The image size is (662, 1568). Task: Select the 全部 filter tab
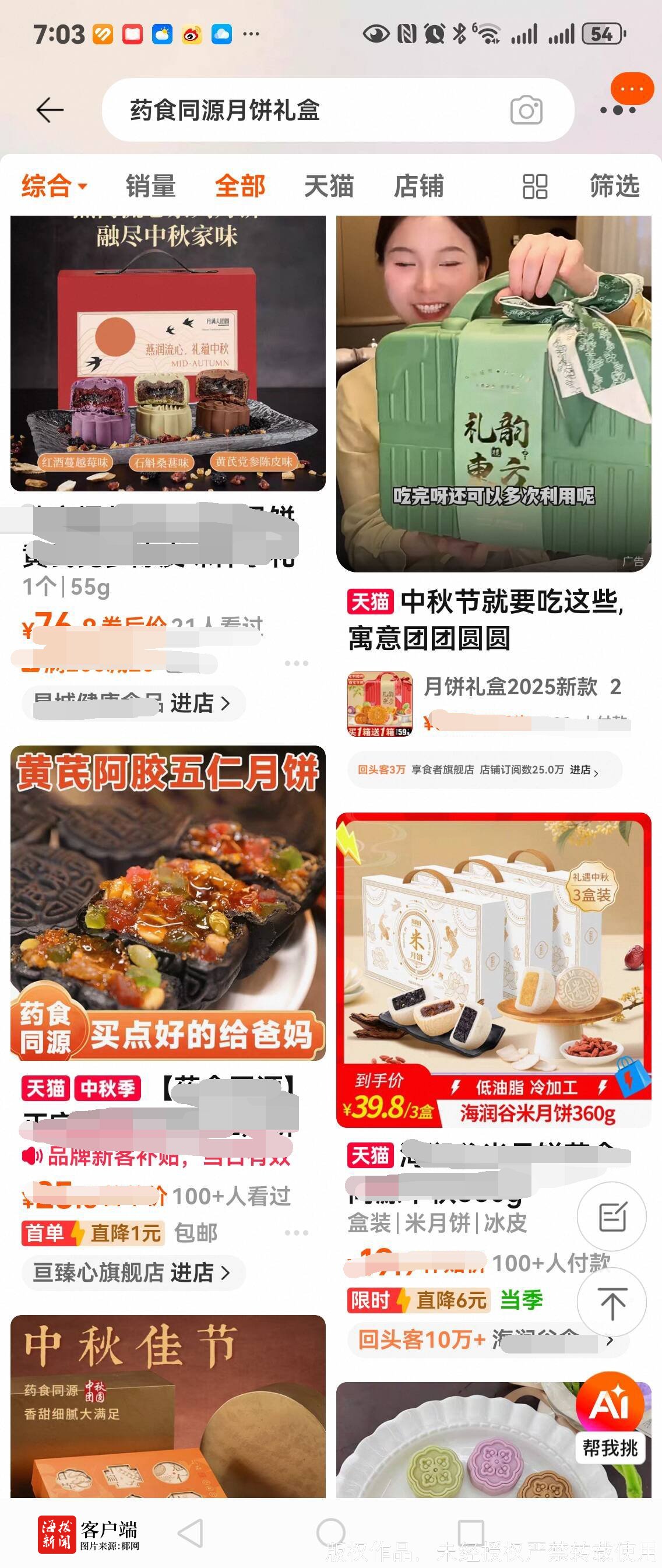click(x=240, y=185)
